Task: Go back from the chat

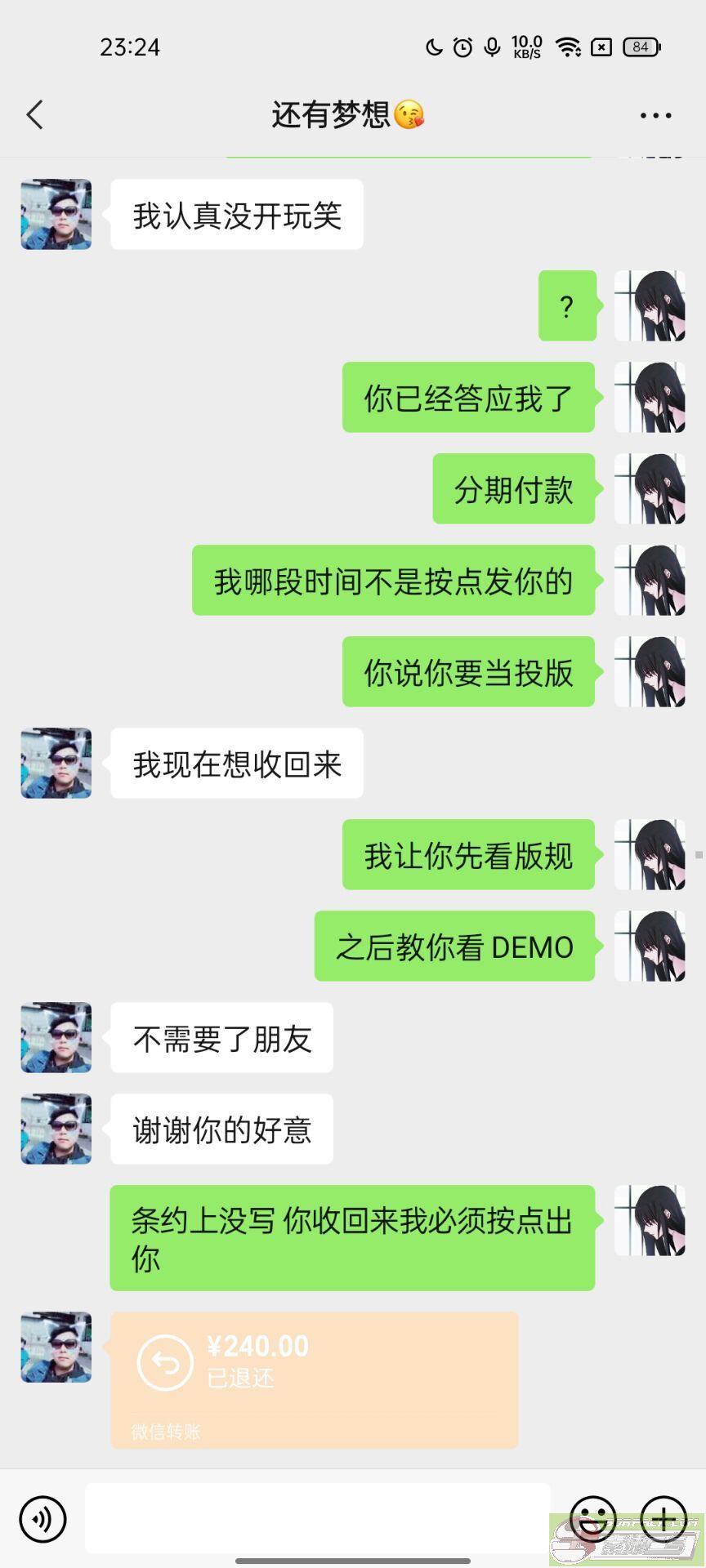Action: point(34,115)
